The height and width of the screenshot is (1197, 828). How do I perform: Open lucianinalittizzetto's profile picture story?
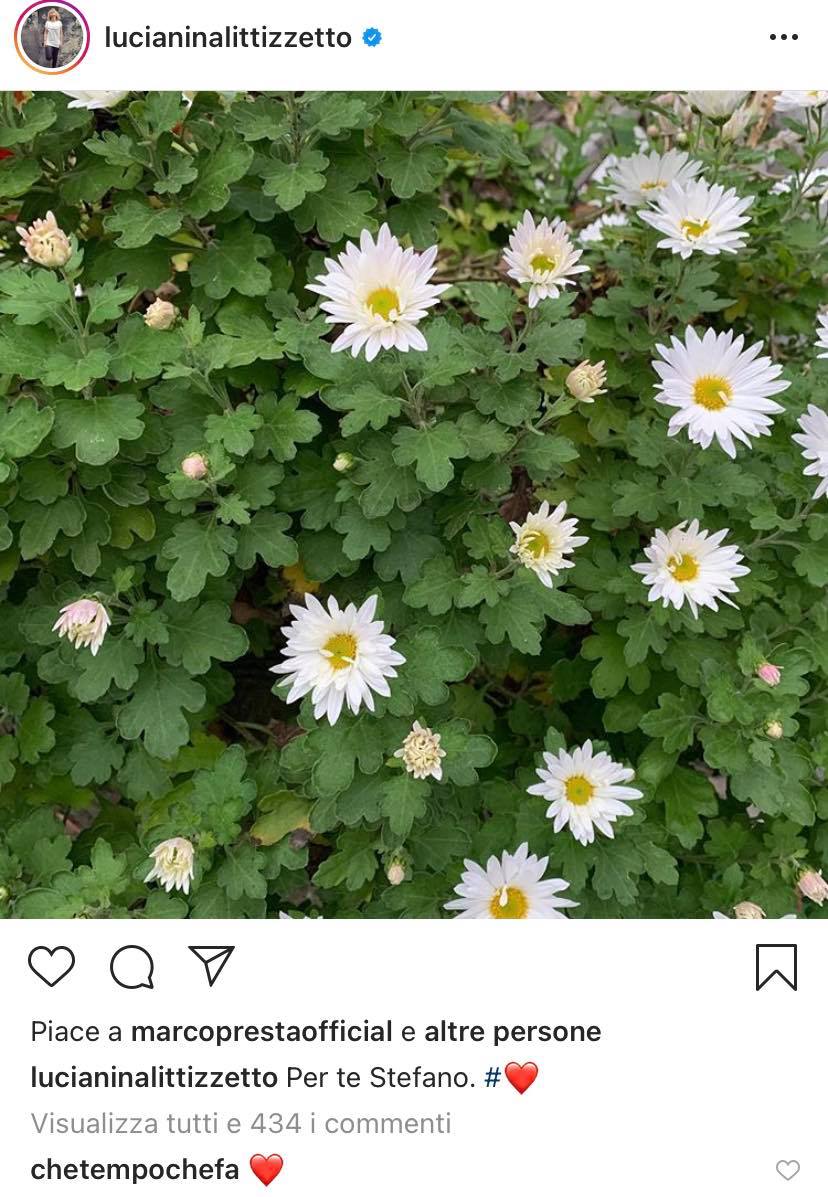(52, 38)
